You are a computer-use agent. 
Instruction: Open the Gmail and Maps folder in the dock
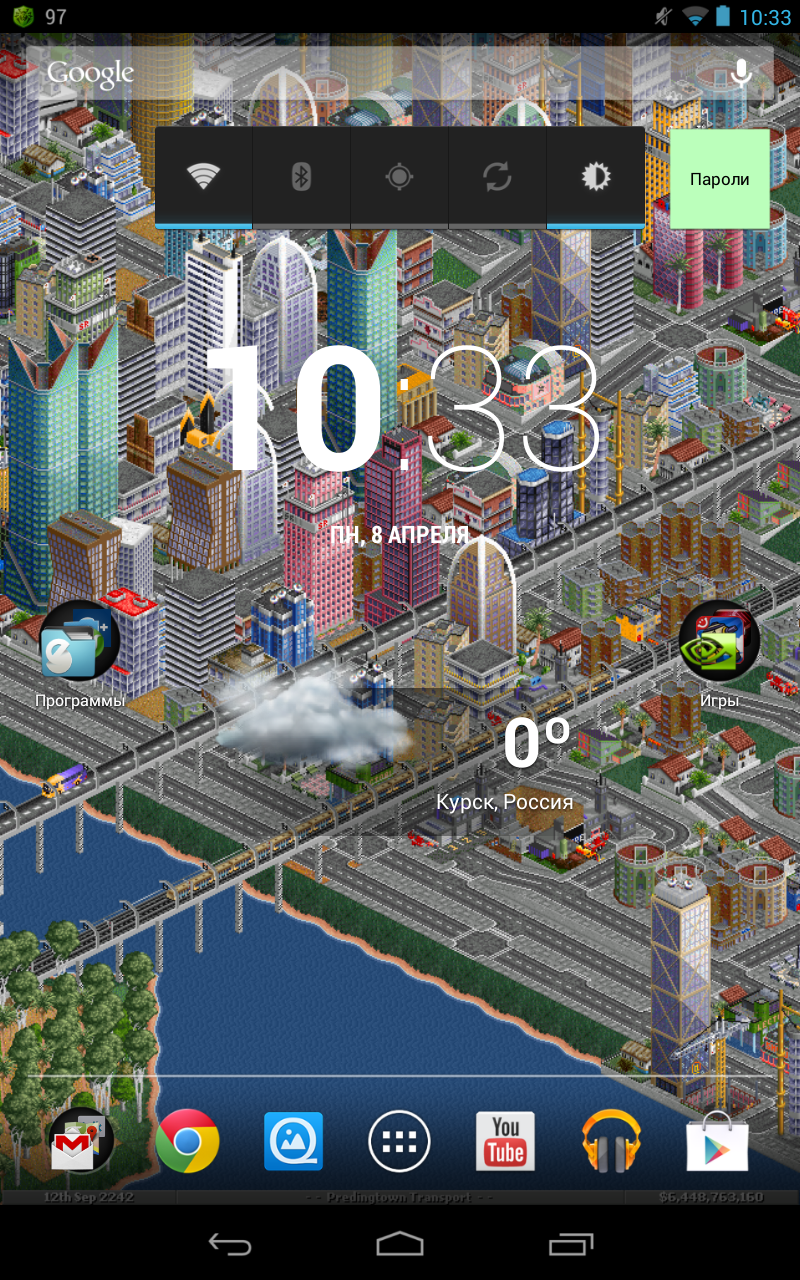[x=81, y=1140]
